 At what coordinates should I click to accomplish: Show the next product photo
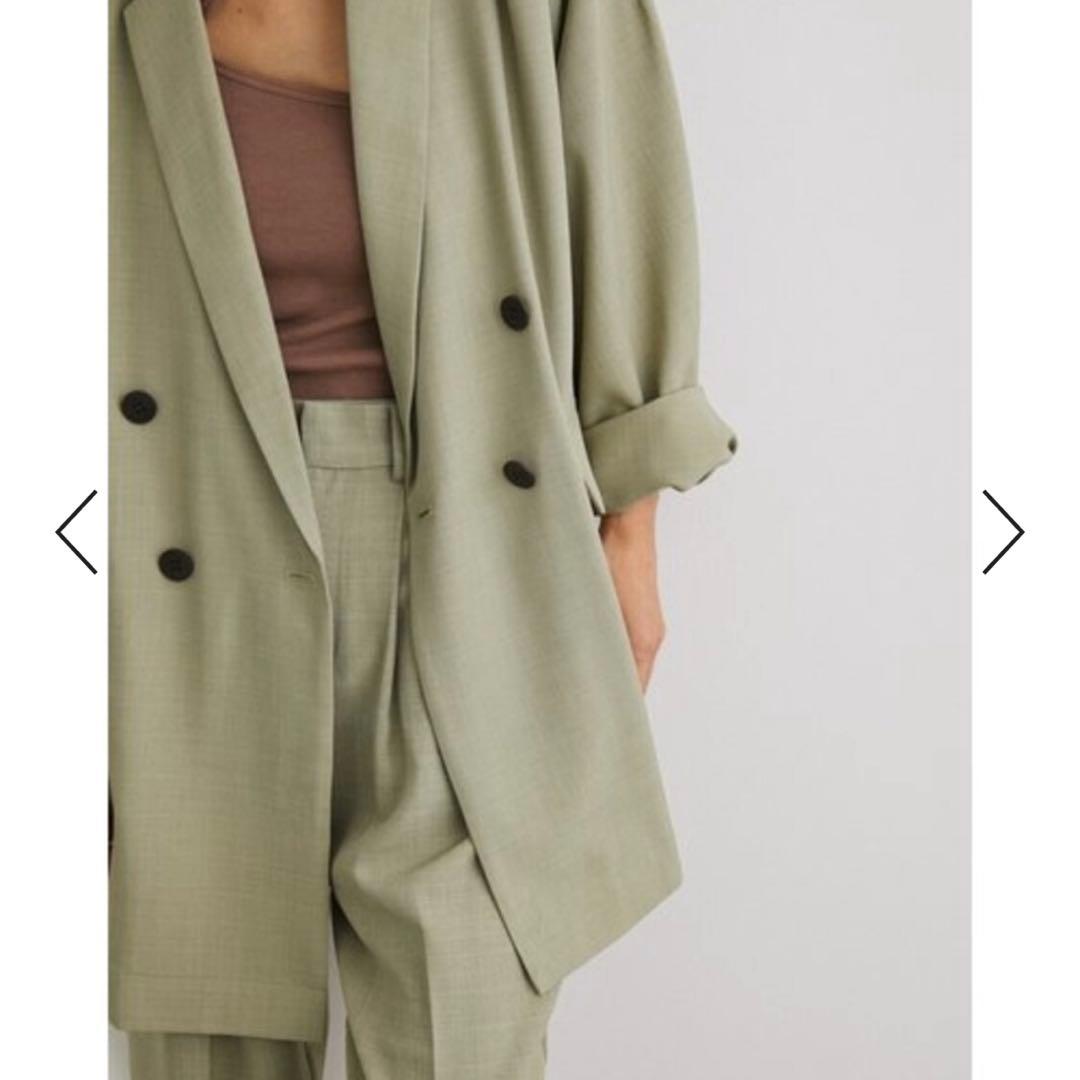[1003, 532]
